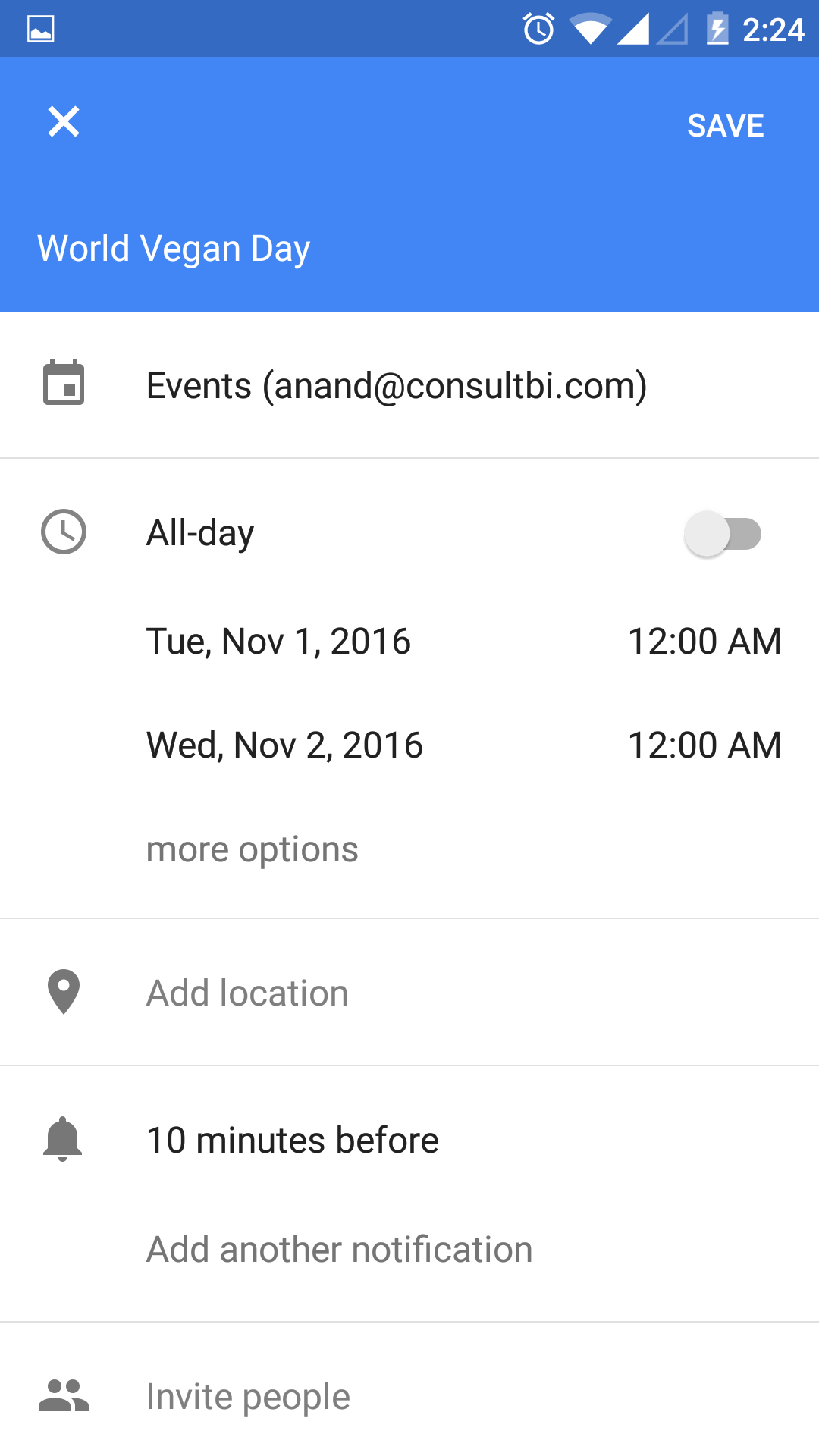Toggle the All-day switch
Screen dimensions: 819x1456
click(x=723, y=533)
